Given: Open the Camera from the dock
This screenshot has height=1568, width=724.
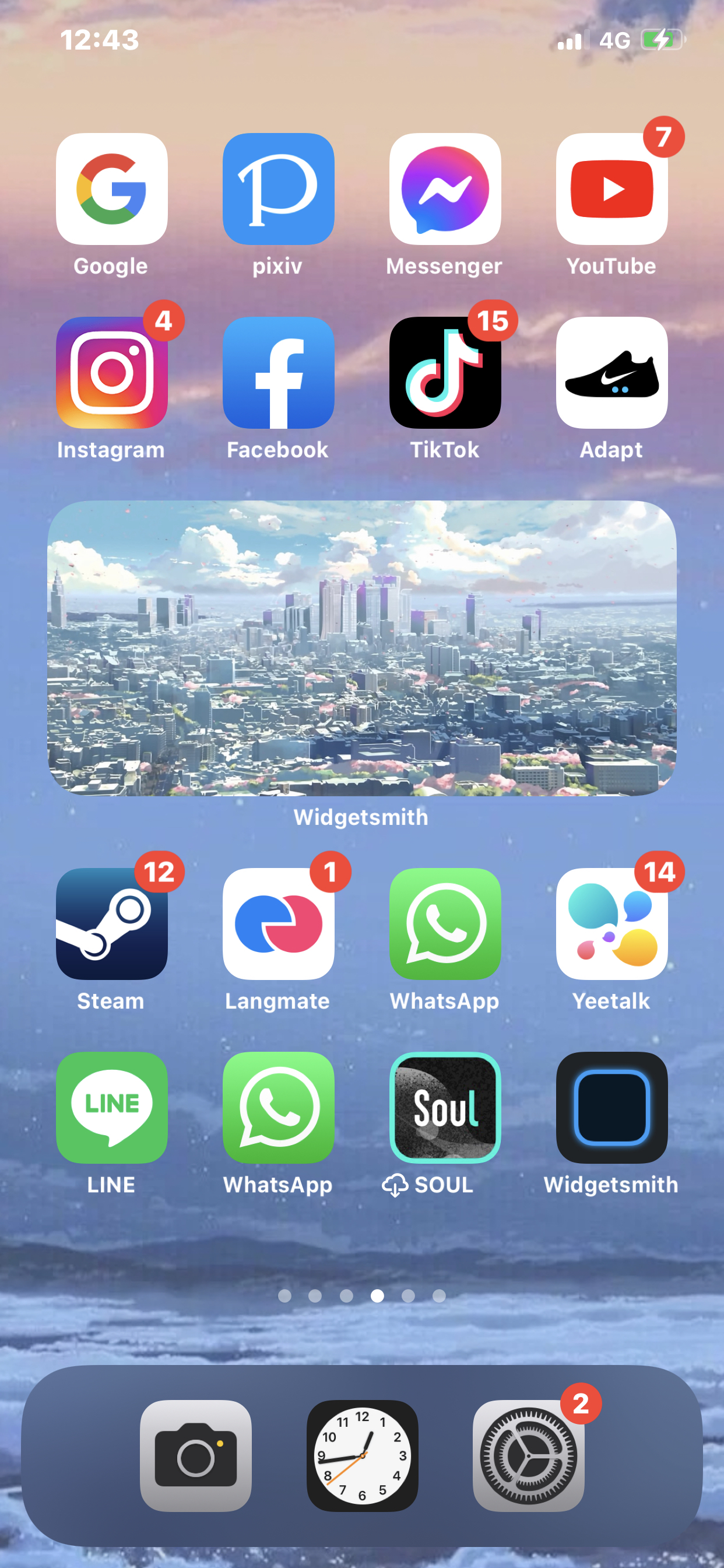Looking at the screenshot, I should click(x=195, y=1455).
